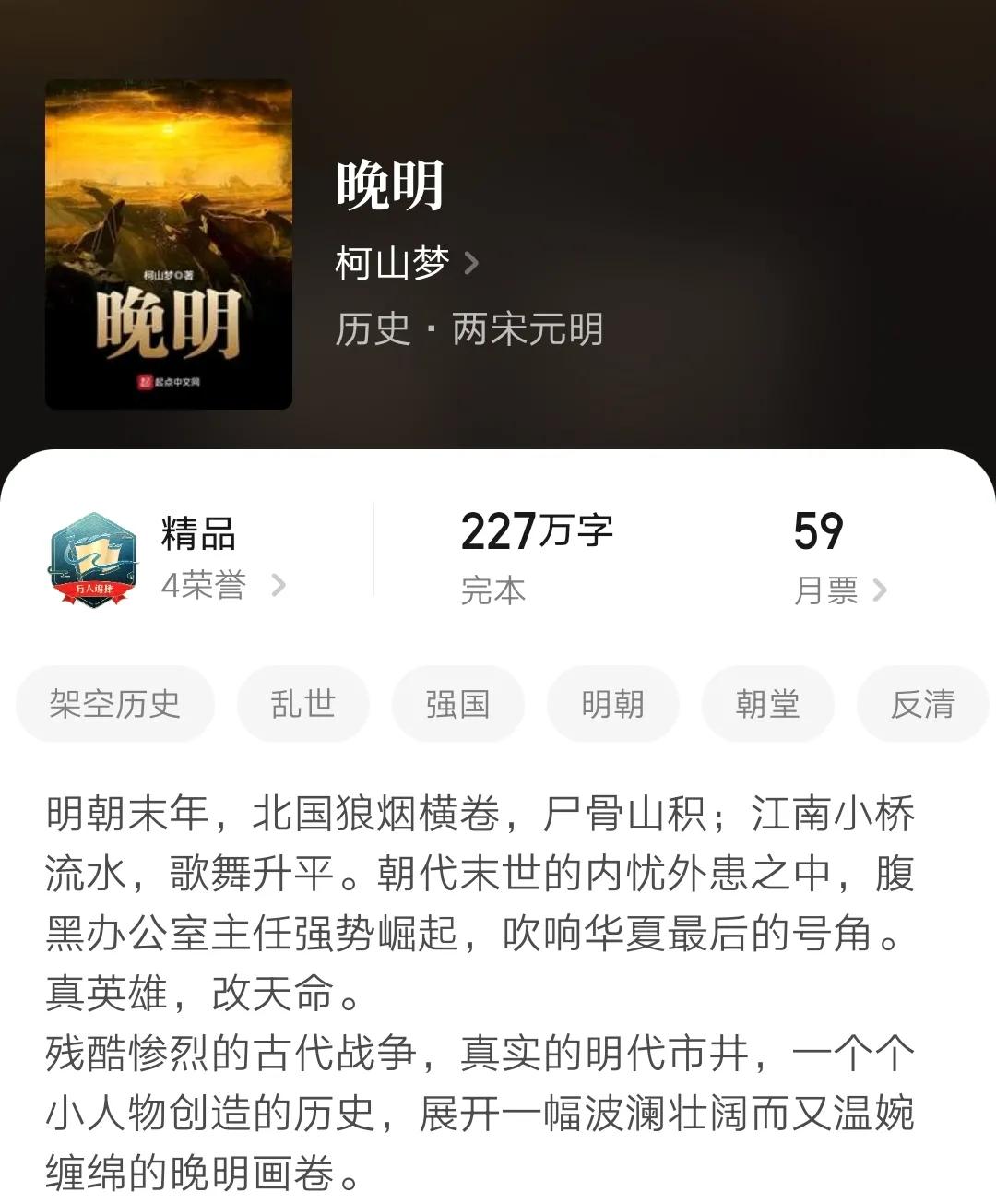Select the 乱世 tag chip
This screenshot has height=1204, width=996.
coord(303,704)
